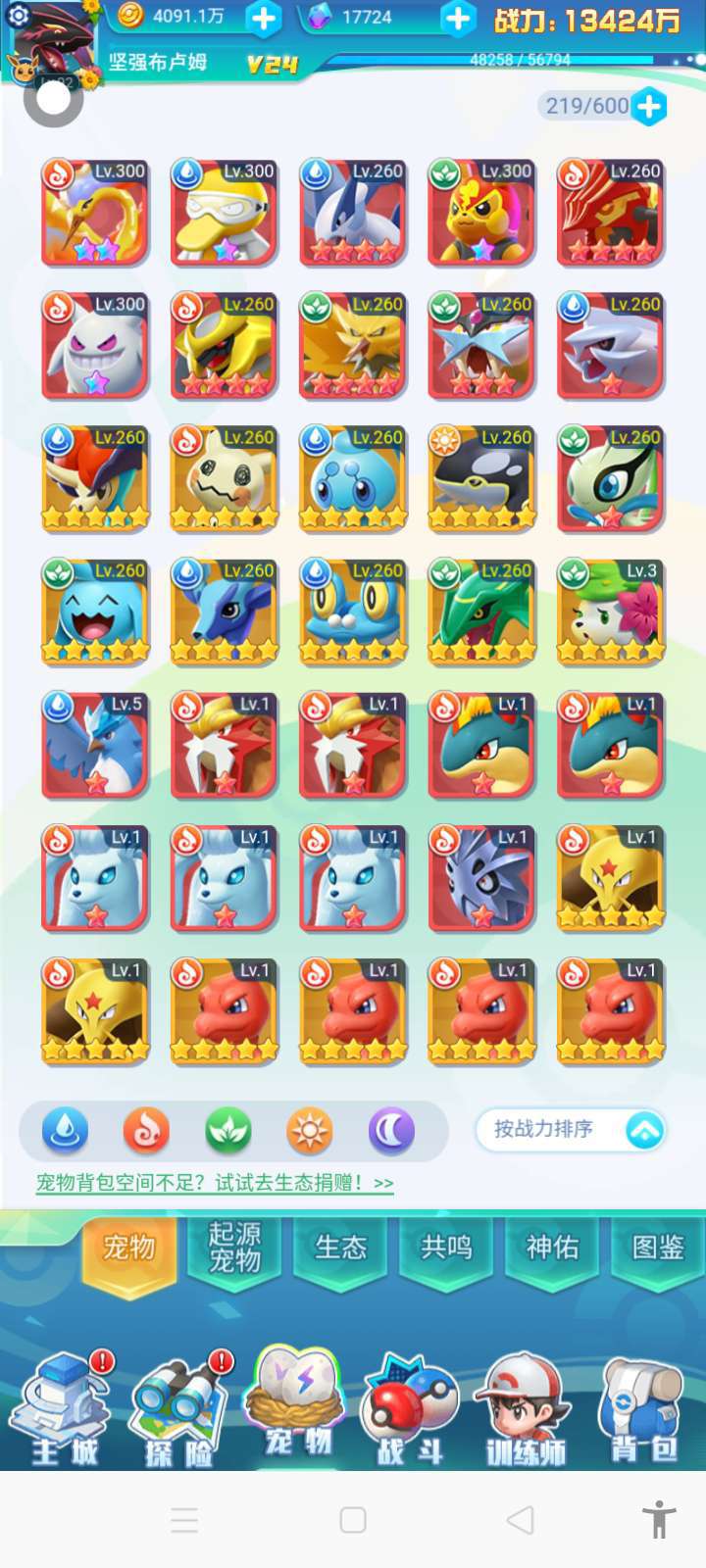Open the 训练师 trainer section
706x1568 pixels.
[526, 1409]
